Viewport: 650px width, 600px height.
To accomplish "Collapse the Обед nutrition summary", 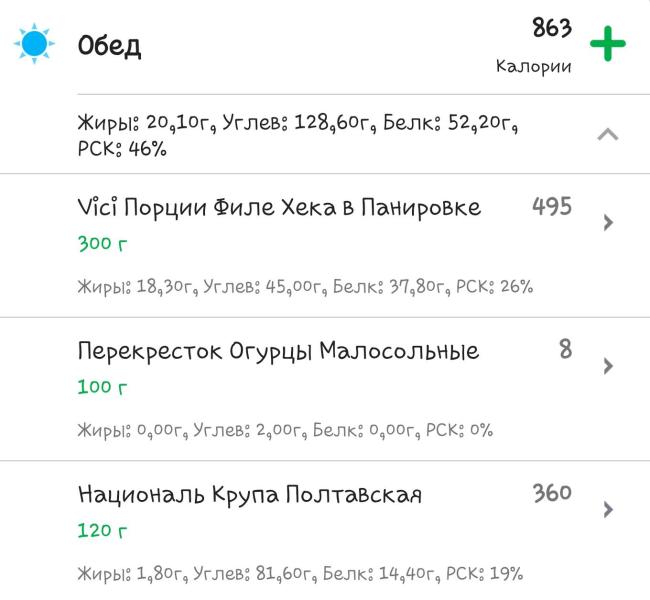I will [x=607, y=135].
